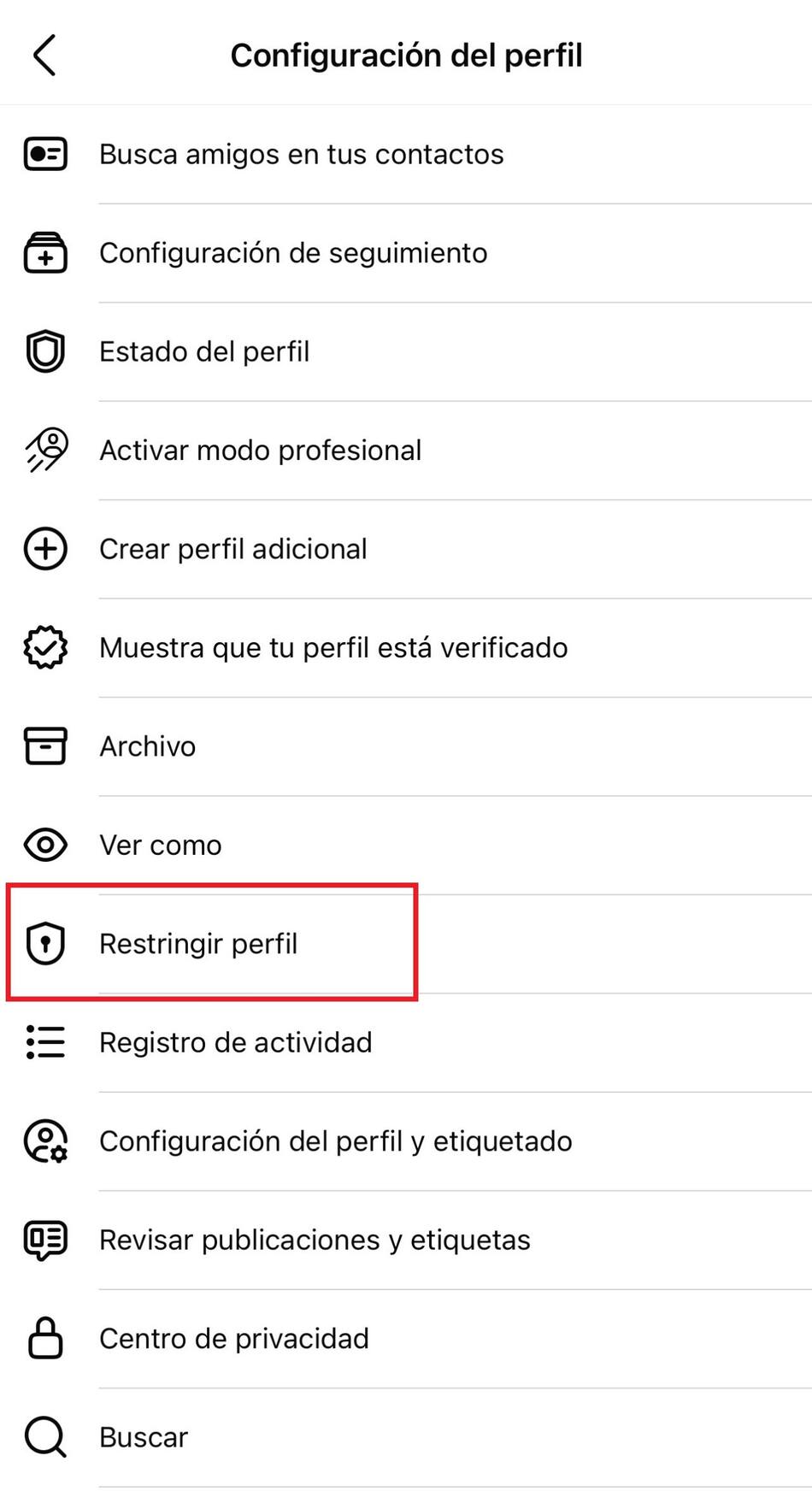Select Activar modo profesional
The width and height of the screenshot is (812, 1497).
pyautogui.click(x=260, y=451)
